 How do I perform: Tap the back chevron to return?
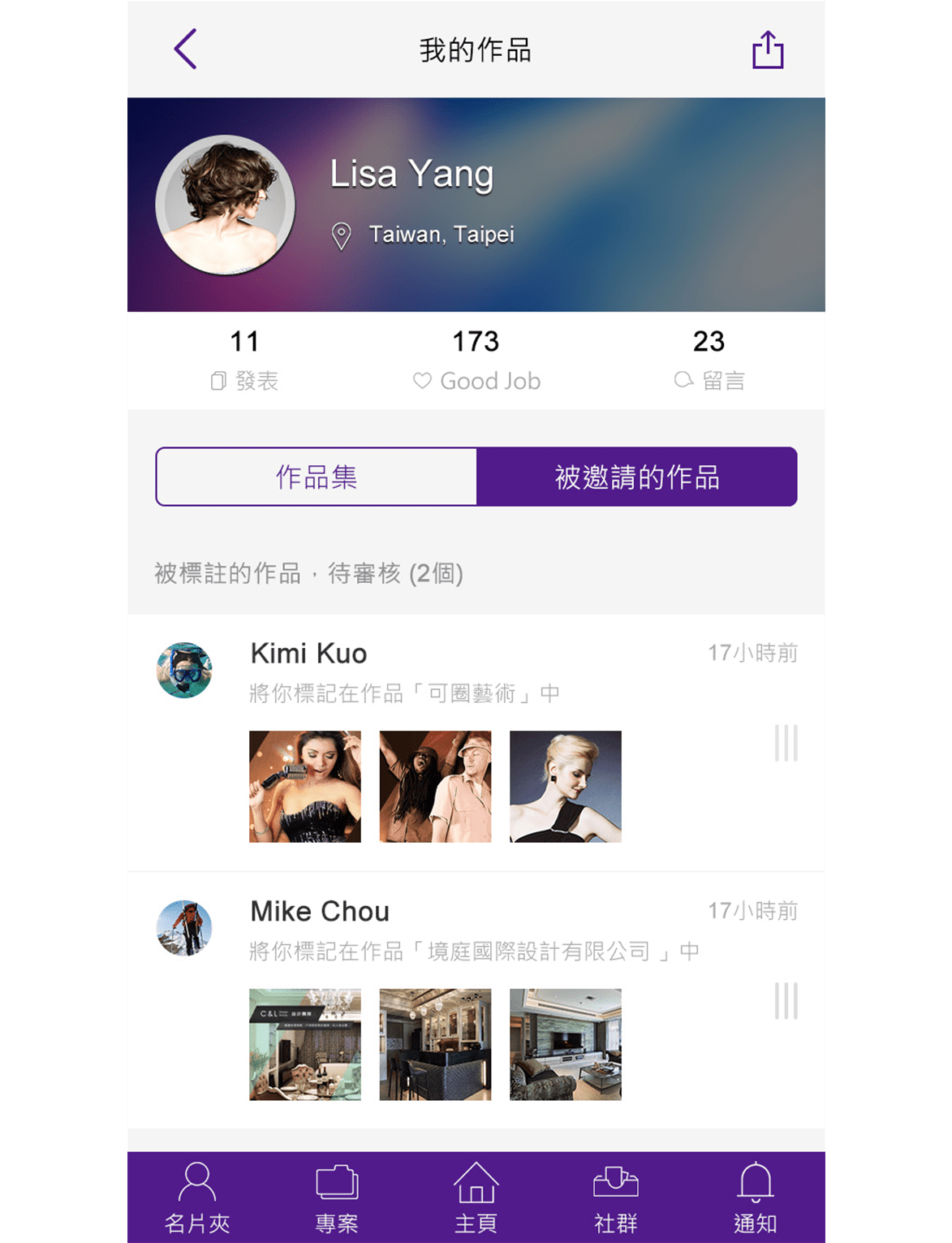pyautogui.click(x=183, y=49)
